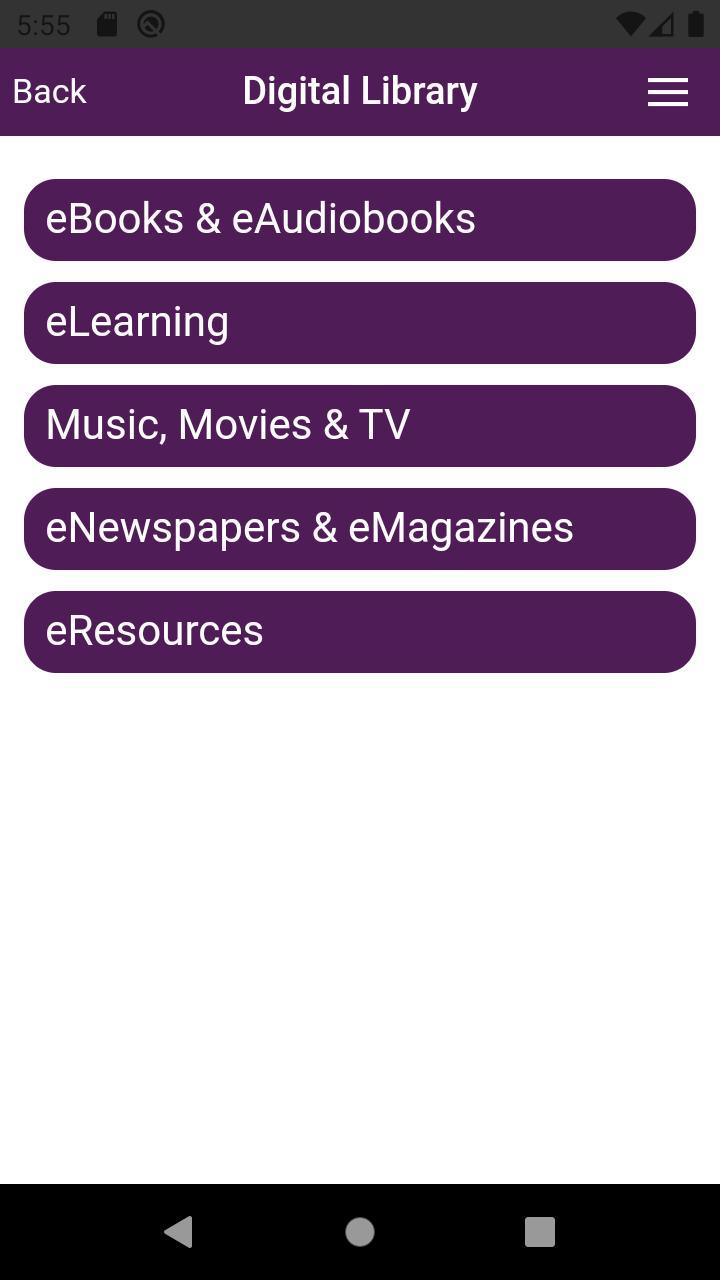Open the eResources section
The width and height of the screenshot is (720, 1280).
(x=360, y=631)
